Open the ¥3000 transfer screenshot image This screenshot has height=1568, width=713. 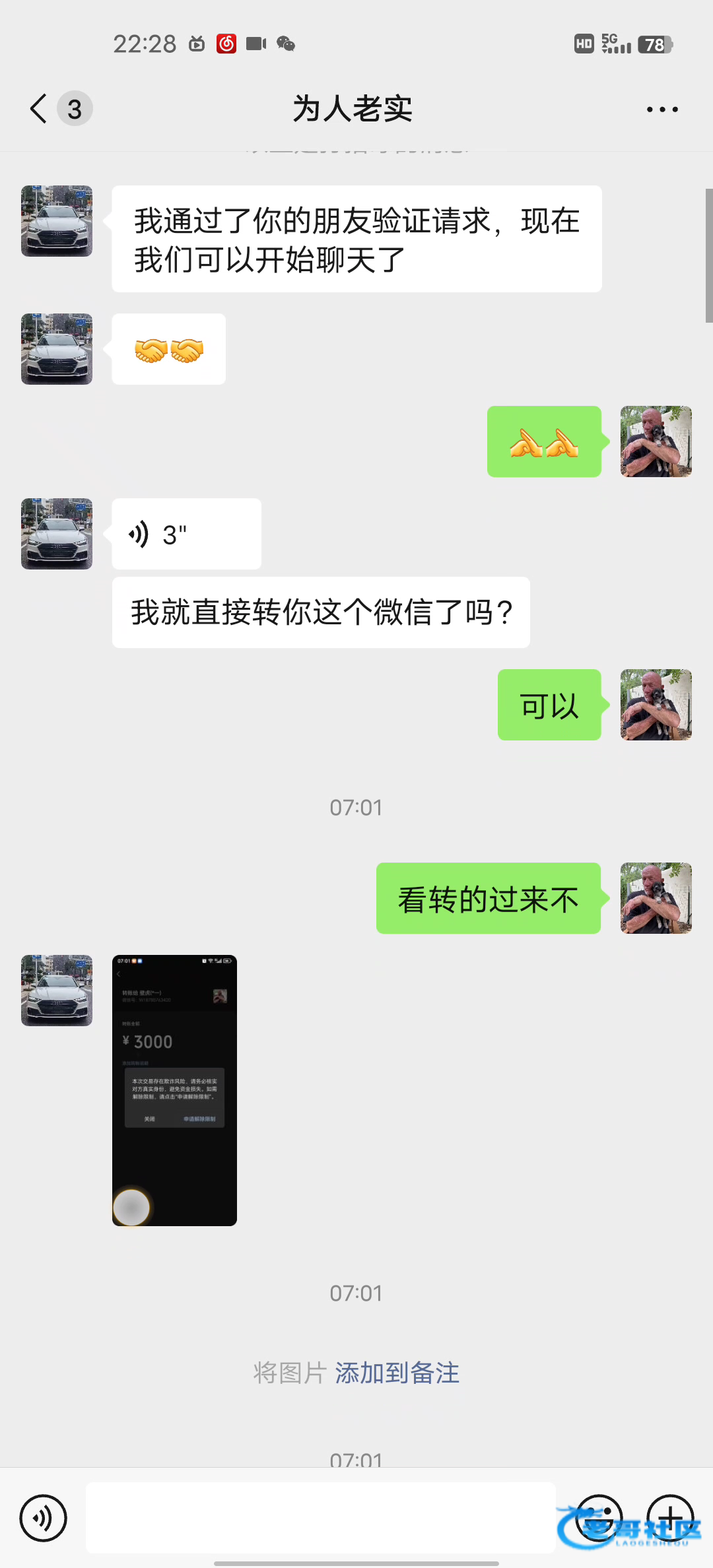(174, 1090)
